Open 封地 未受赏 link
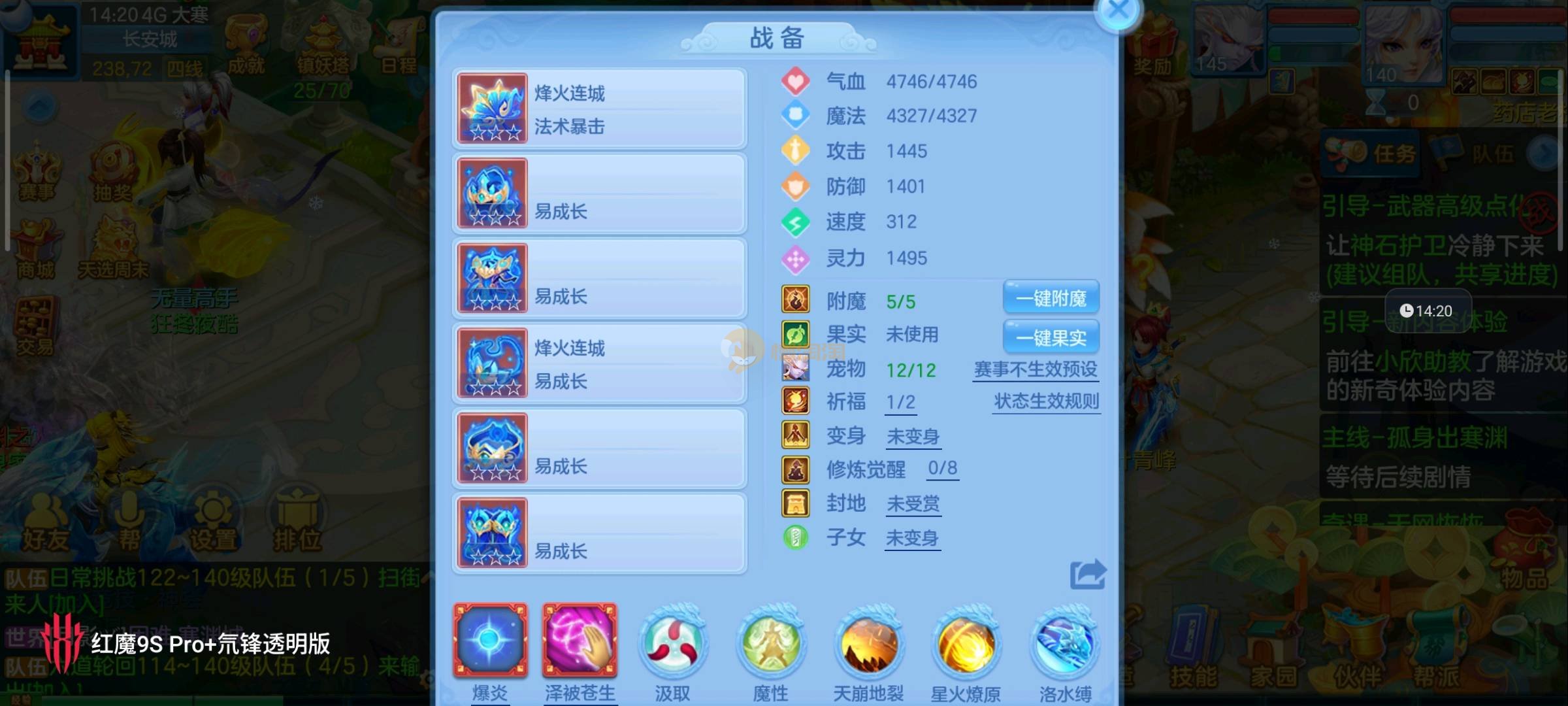Screen dimensions: 1568x706 (913, 503)
